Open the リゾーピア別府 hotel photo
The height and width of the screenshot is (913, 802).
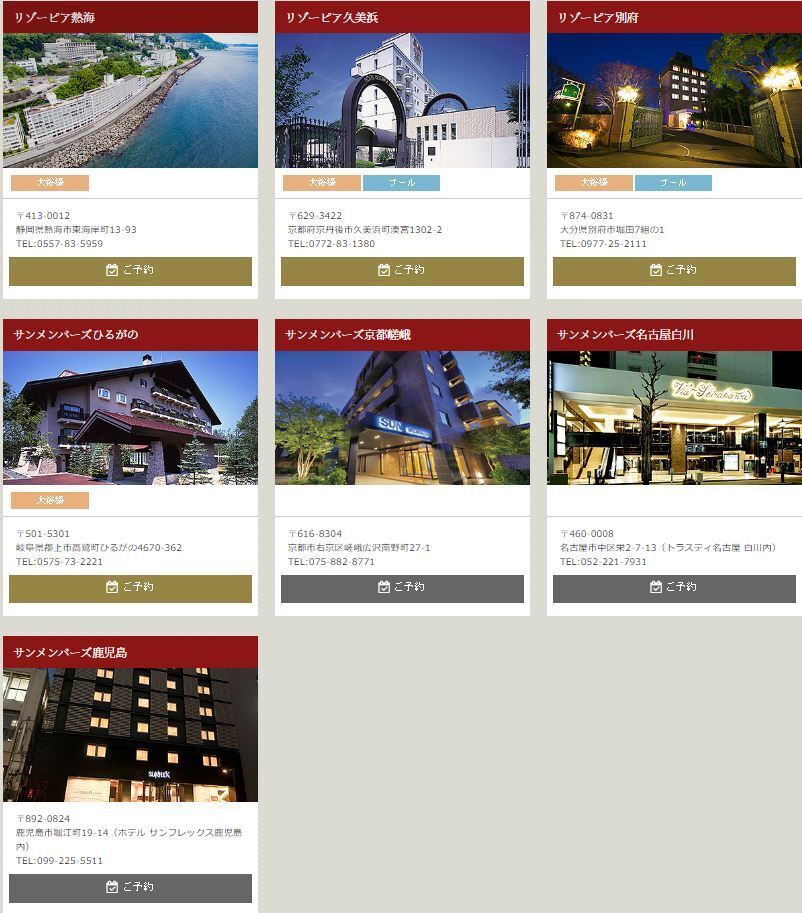674,100
